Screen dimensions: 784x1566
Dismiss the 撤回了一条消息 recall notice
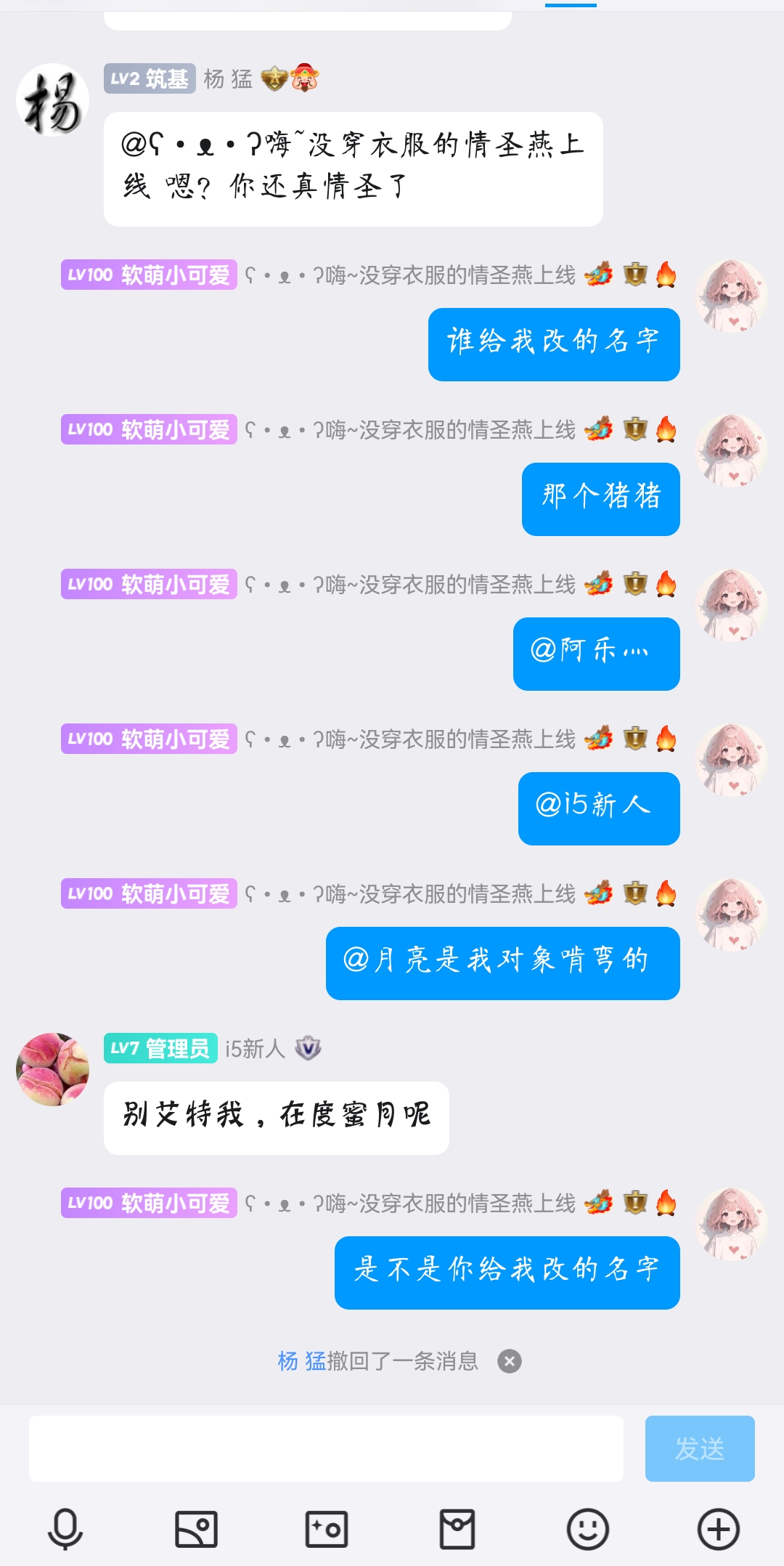click(x=510, y=1361)
